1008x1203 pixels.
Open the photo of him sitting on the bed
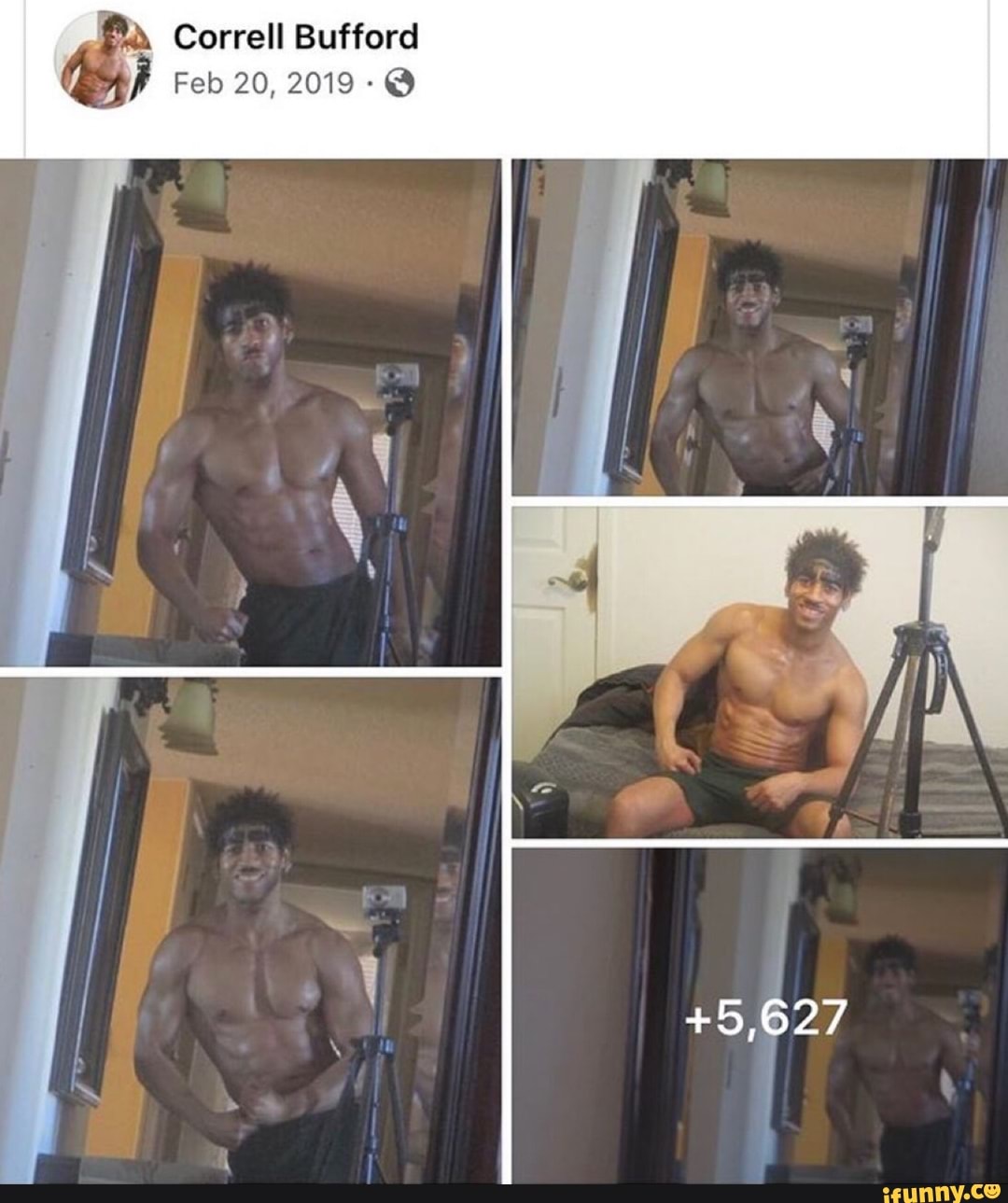coord(758,672)
